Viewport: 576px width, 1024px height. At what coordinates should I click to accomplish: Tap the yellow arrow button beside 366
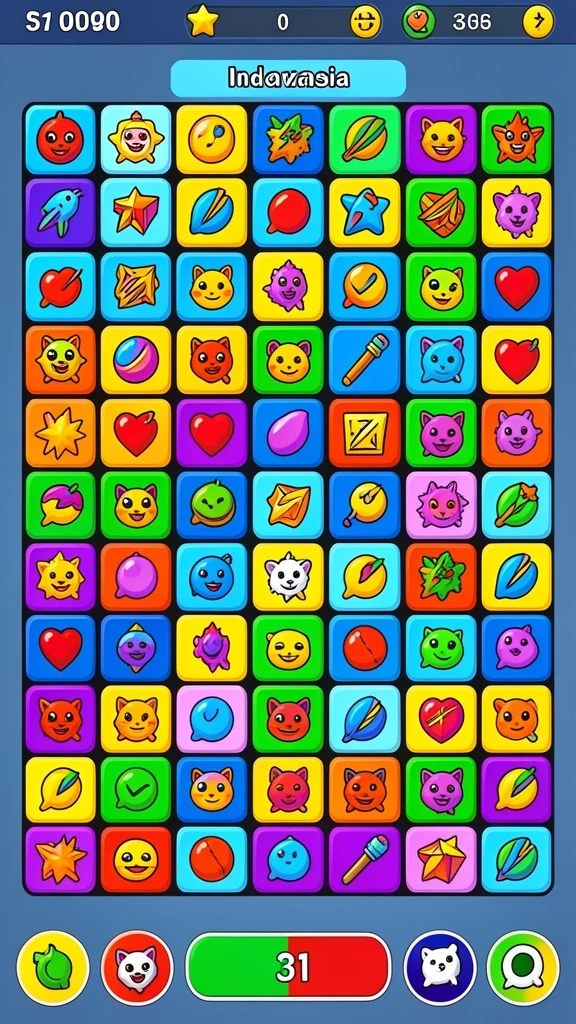(x=538, y=22)
